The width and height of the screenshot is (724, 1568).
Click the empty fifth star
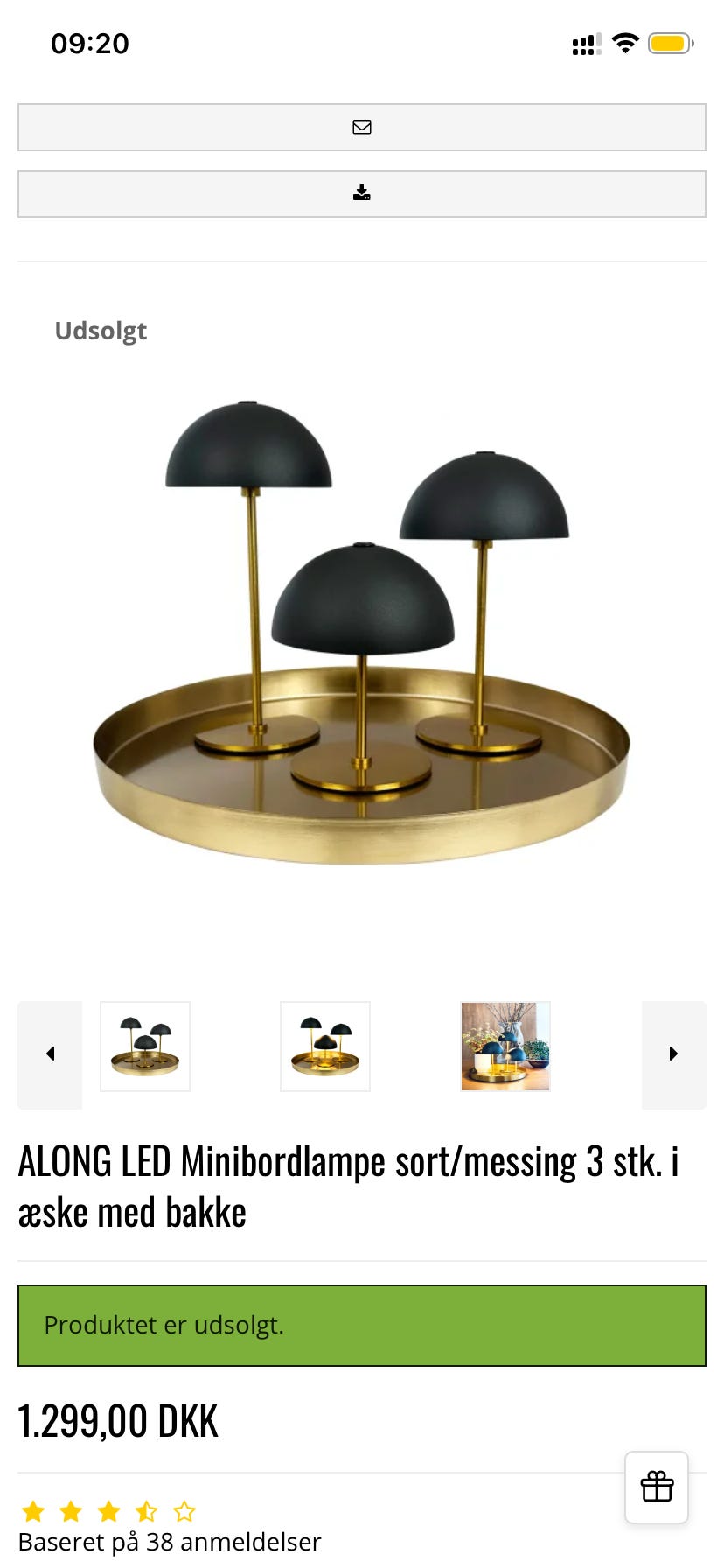(x=184, y=1510)
